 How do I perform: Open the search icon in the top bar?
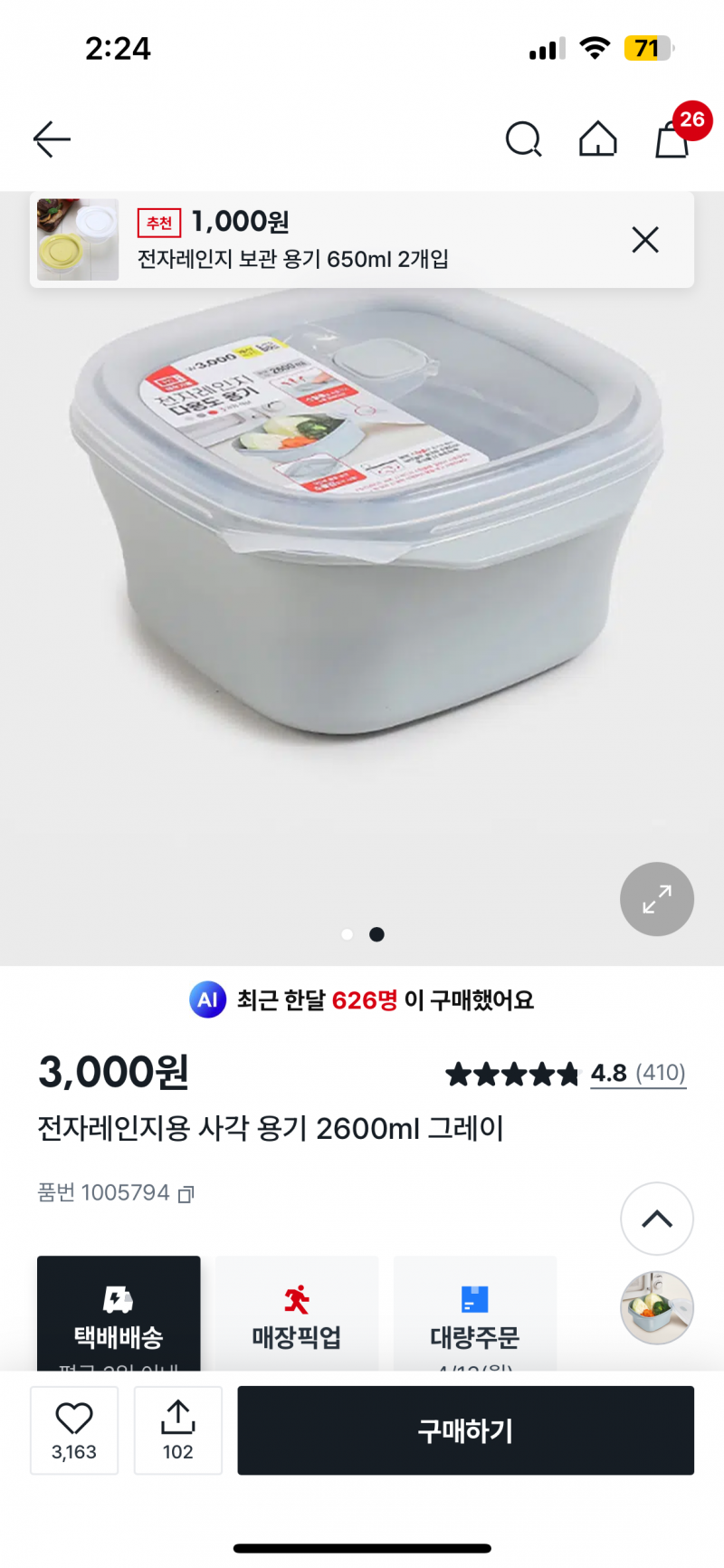point(524,139)
